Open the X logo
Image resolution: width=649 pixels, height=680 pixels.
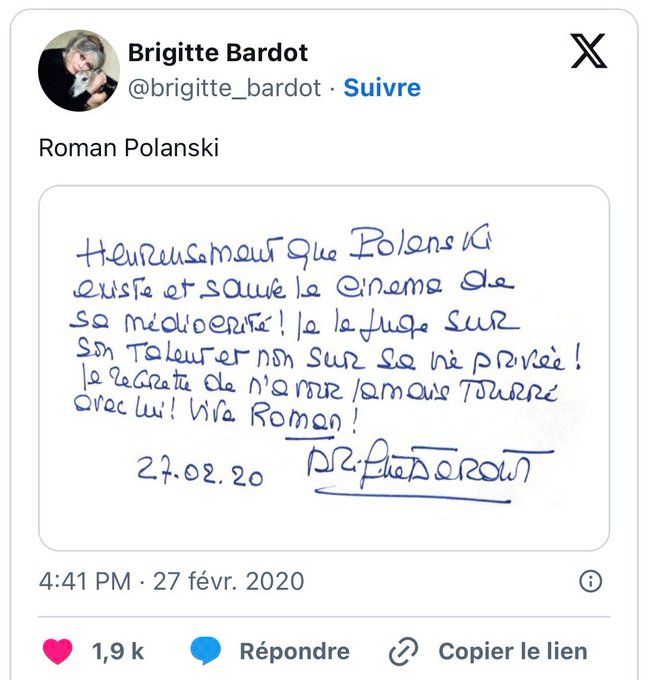click(x=588, y=51)
